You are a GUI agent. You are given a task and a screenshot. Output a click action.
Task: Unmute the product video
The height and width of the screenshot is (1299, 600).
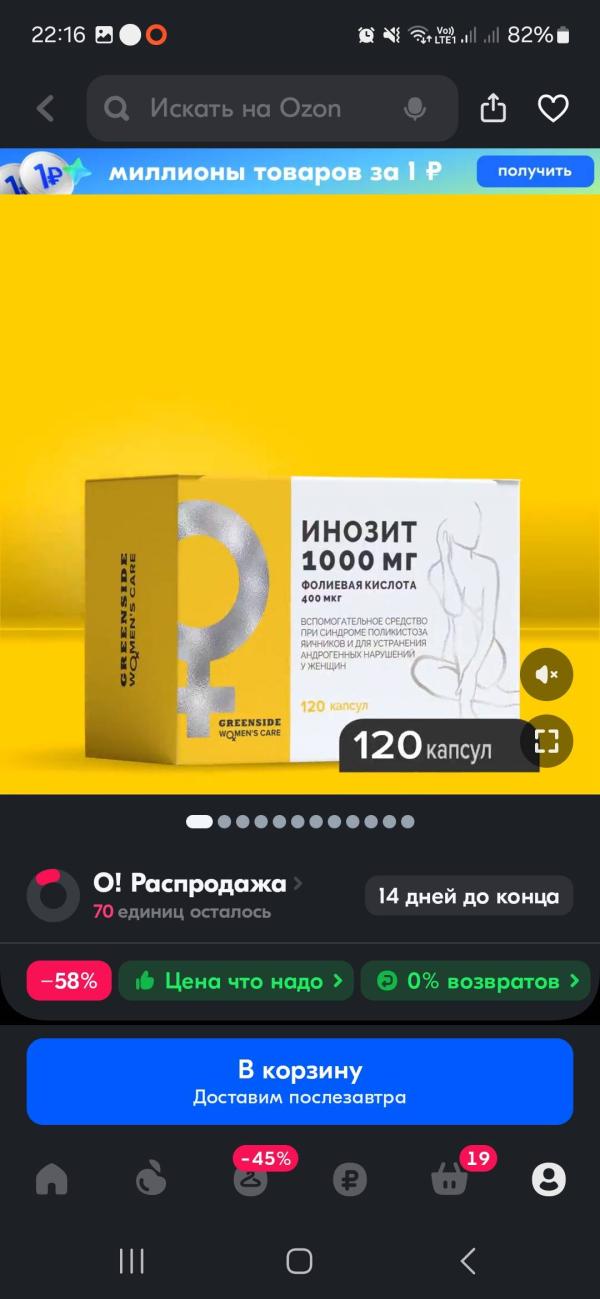click(546, 674)
